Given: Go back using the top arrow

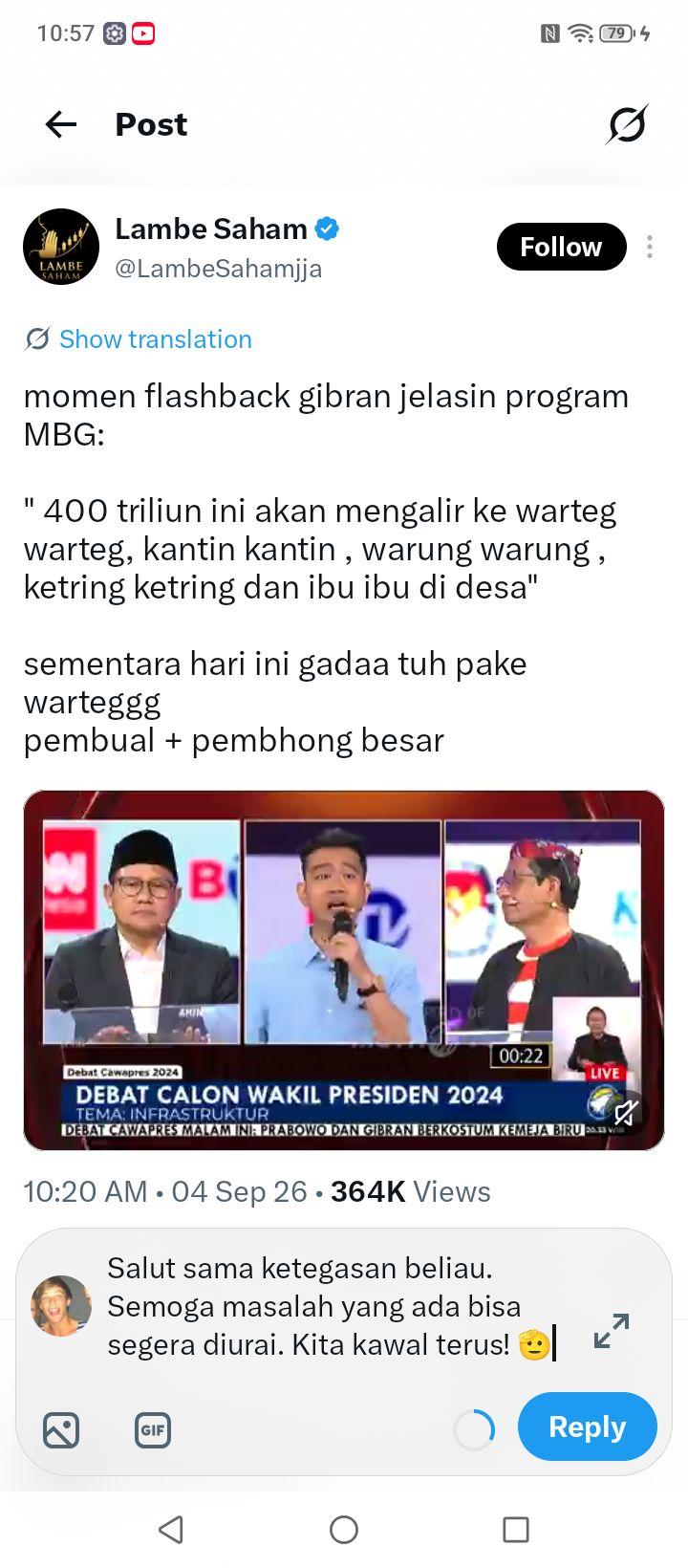Looking at the screenshot, I should 61,124.
